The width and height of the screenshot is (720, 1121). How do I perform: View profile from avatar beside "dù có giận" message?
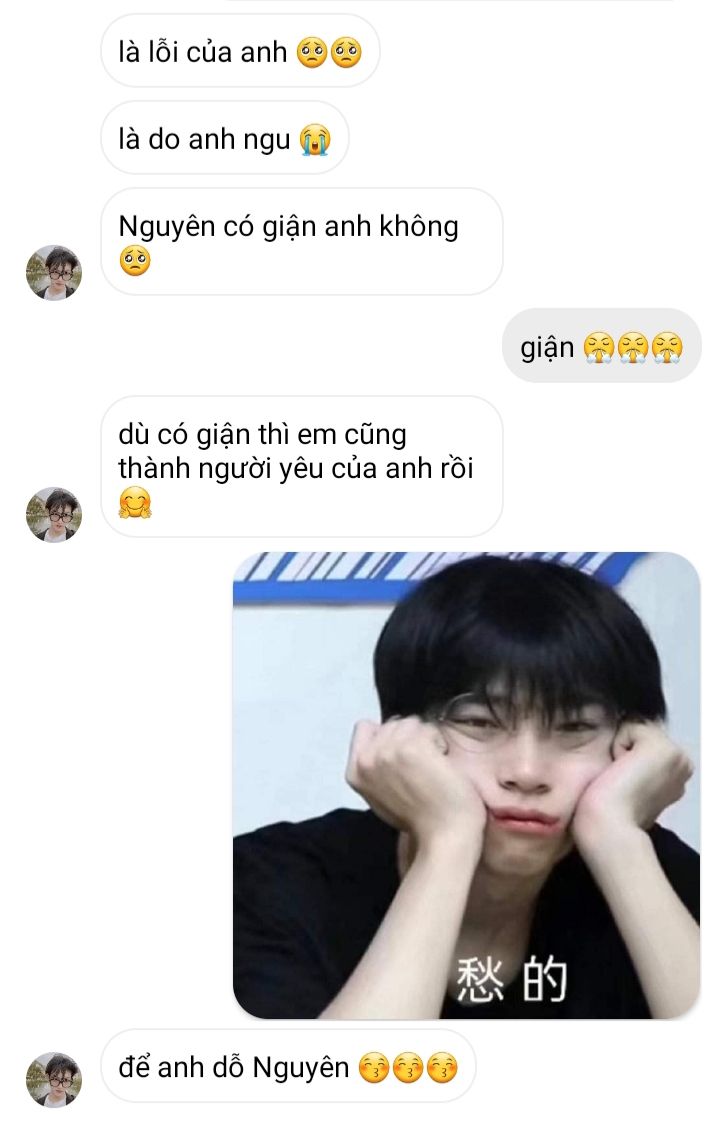pyautogui.click(x=54, y=514)
